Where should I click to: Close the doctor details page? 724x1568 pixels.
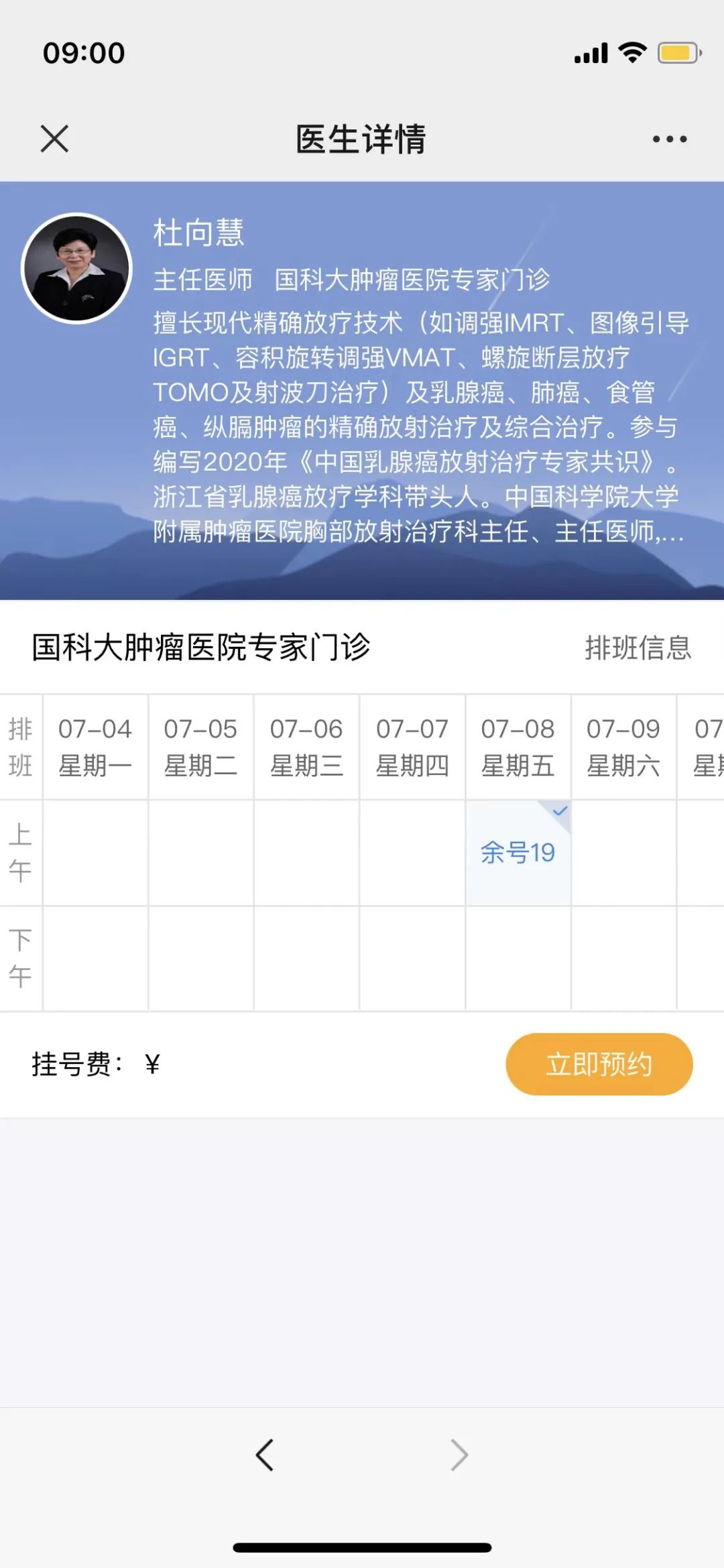[54, 139]
